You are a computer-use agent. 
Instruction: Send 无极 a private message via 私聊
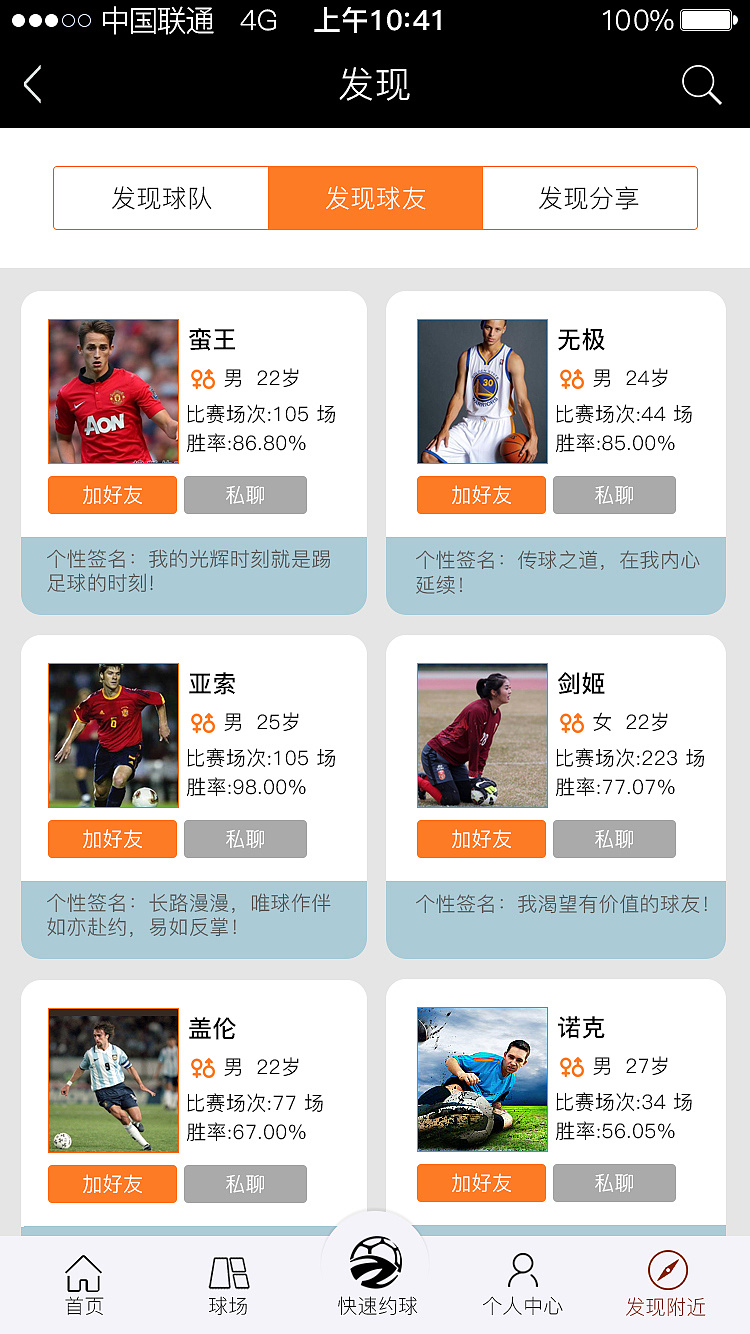click(614, 495)
